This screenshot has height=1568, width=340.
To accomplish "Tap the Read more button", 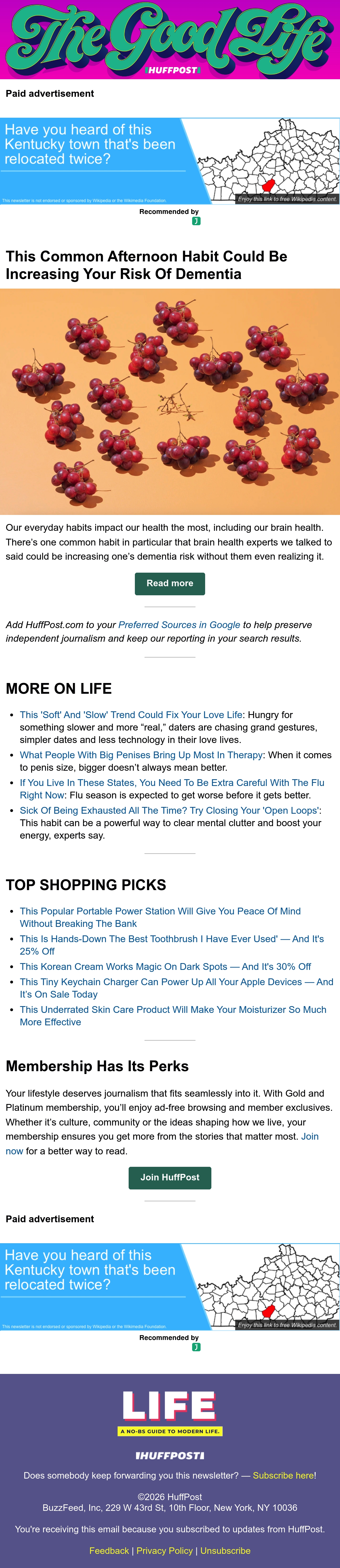I will pyautogui.click(x=169, y=583).
